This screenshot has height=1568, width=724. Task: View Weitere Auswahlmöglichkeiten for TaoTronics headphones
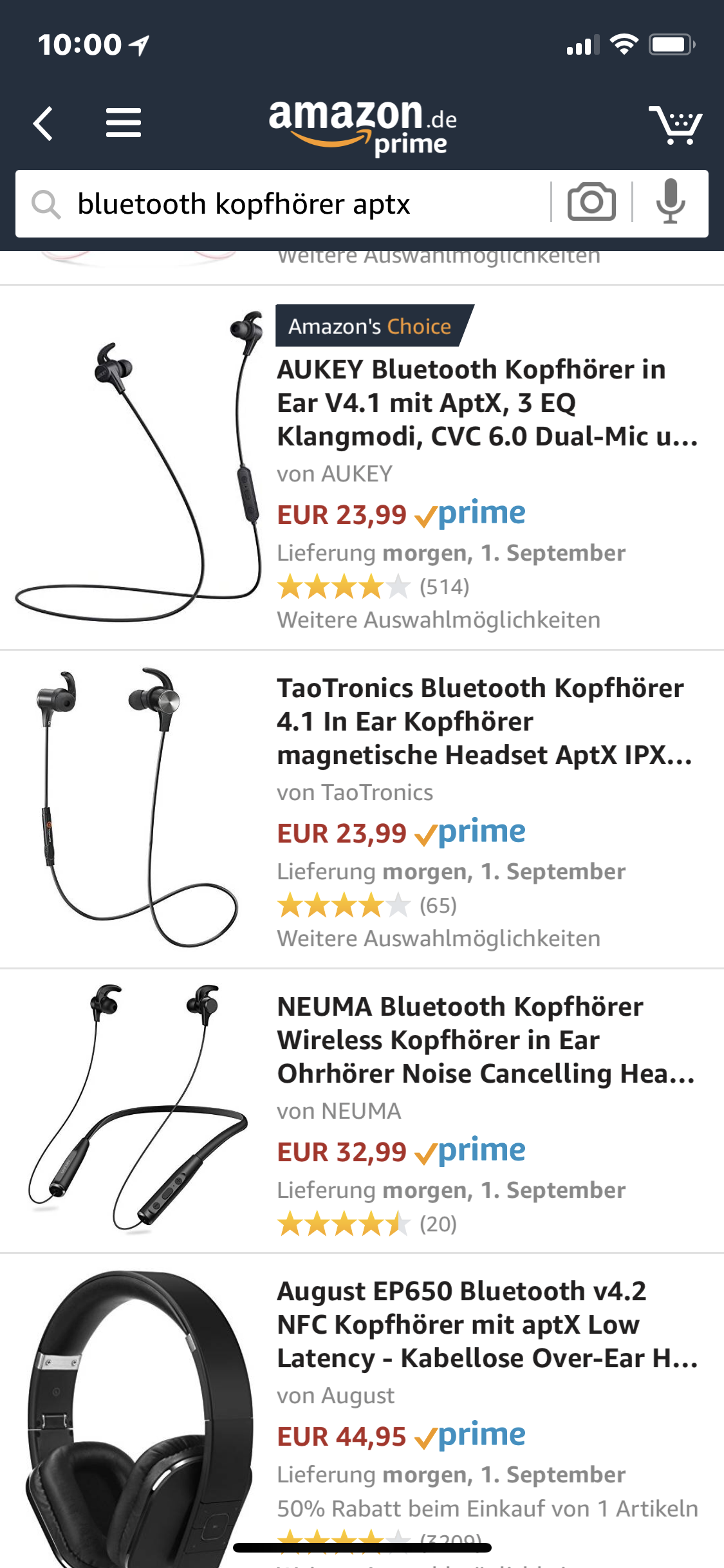[x=438, y=938]
